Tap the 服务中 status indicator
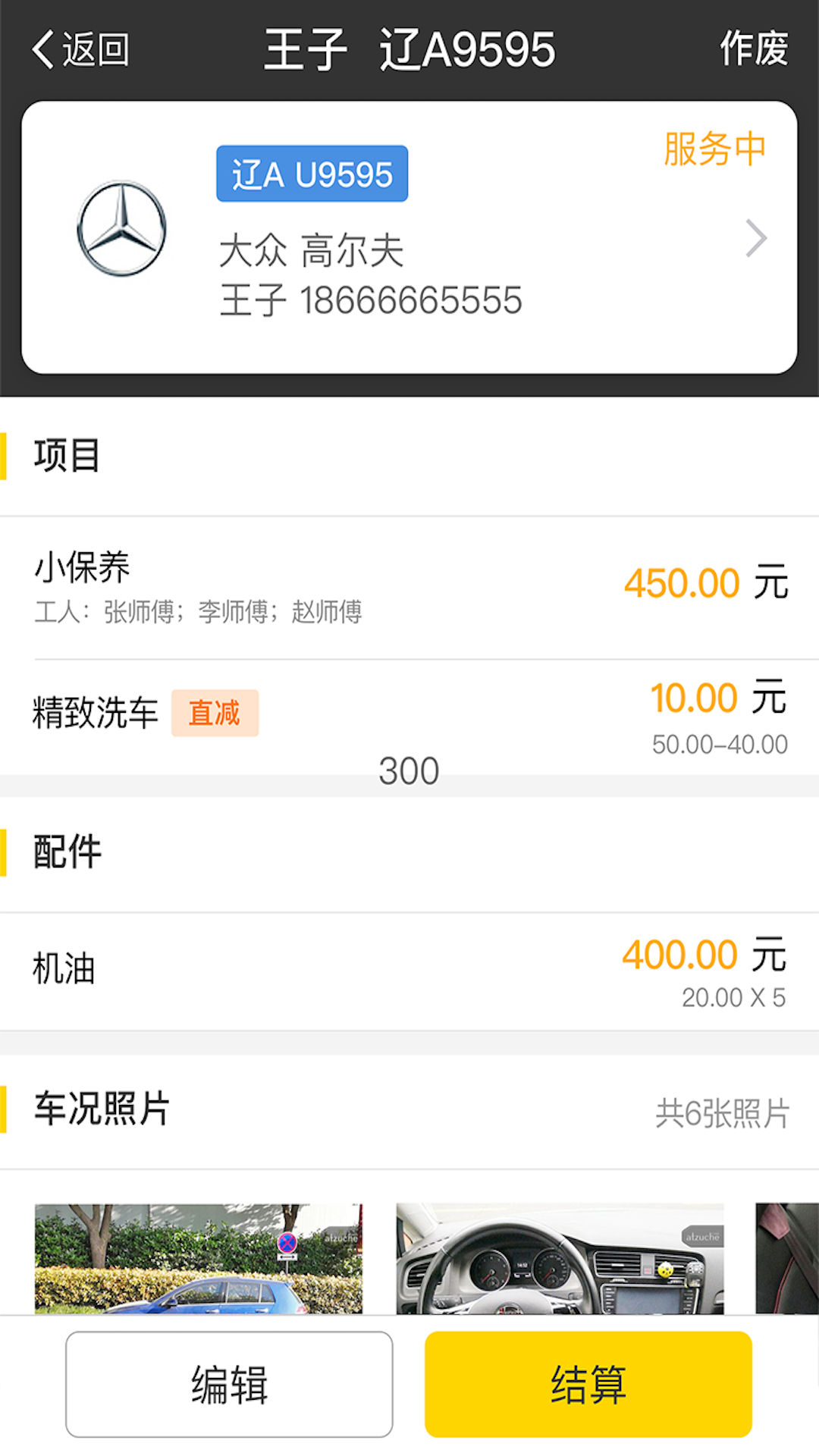This screenshot has width=819, height=1456. pos(714,149)
